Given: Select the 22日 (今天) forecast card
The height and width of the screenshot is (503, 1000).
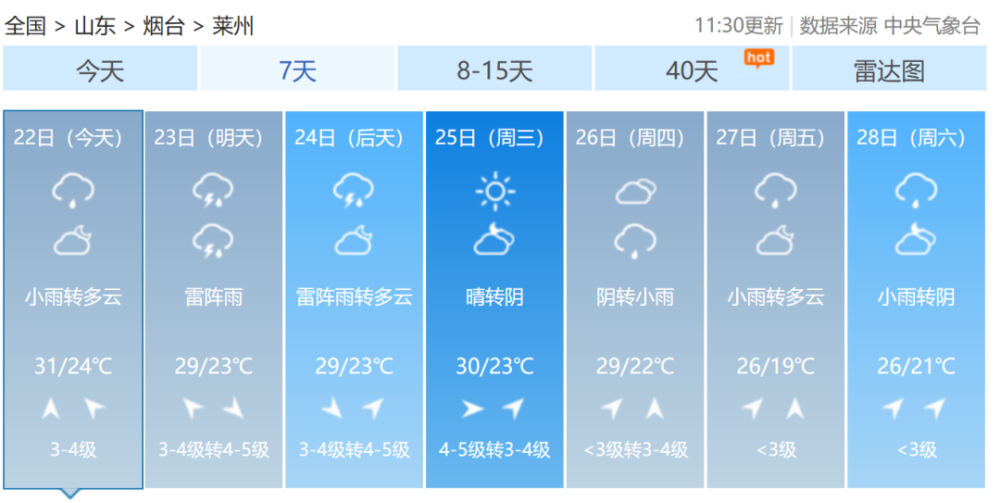Looking at the screenshot, I should point(72,298).
